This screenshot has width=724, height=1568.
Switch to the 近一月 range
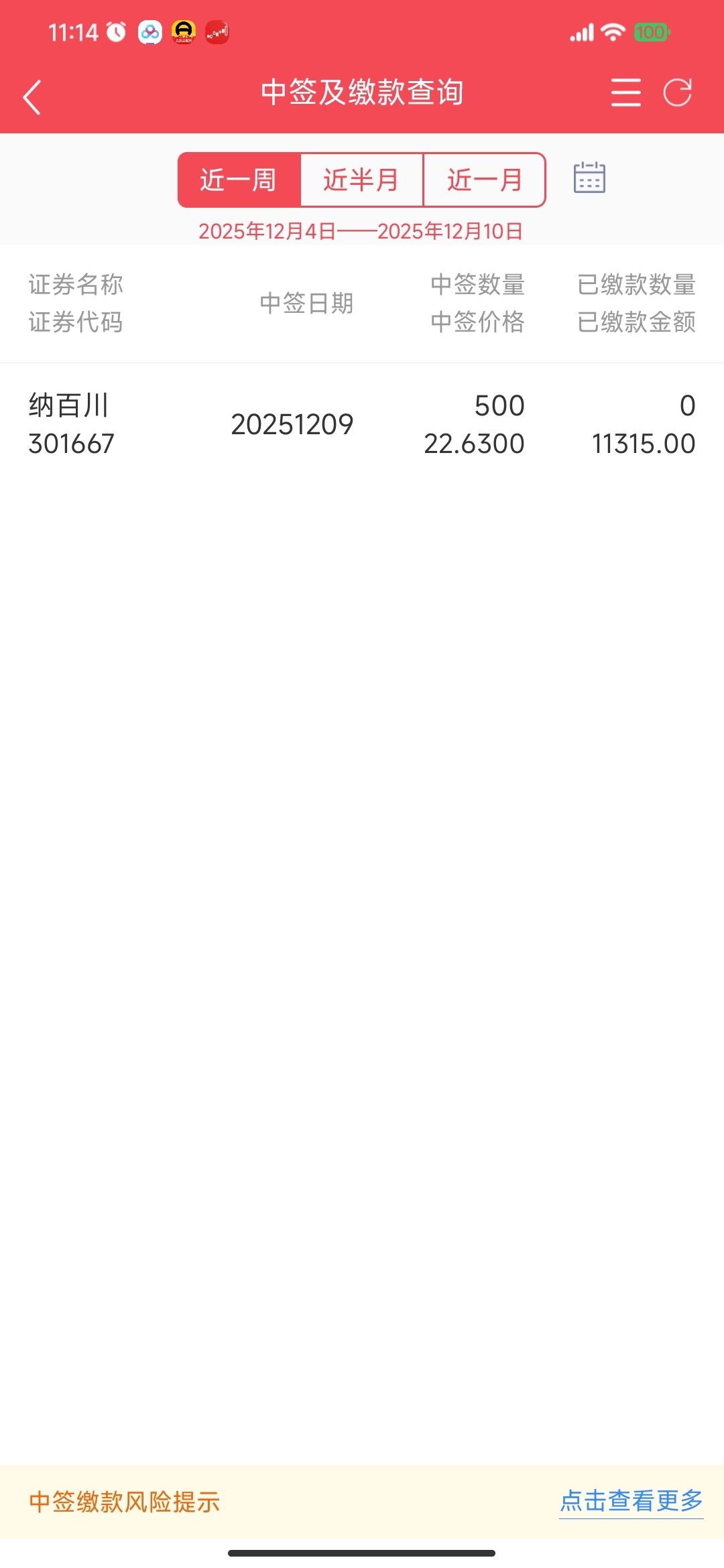coord(485,180)
